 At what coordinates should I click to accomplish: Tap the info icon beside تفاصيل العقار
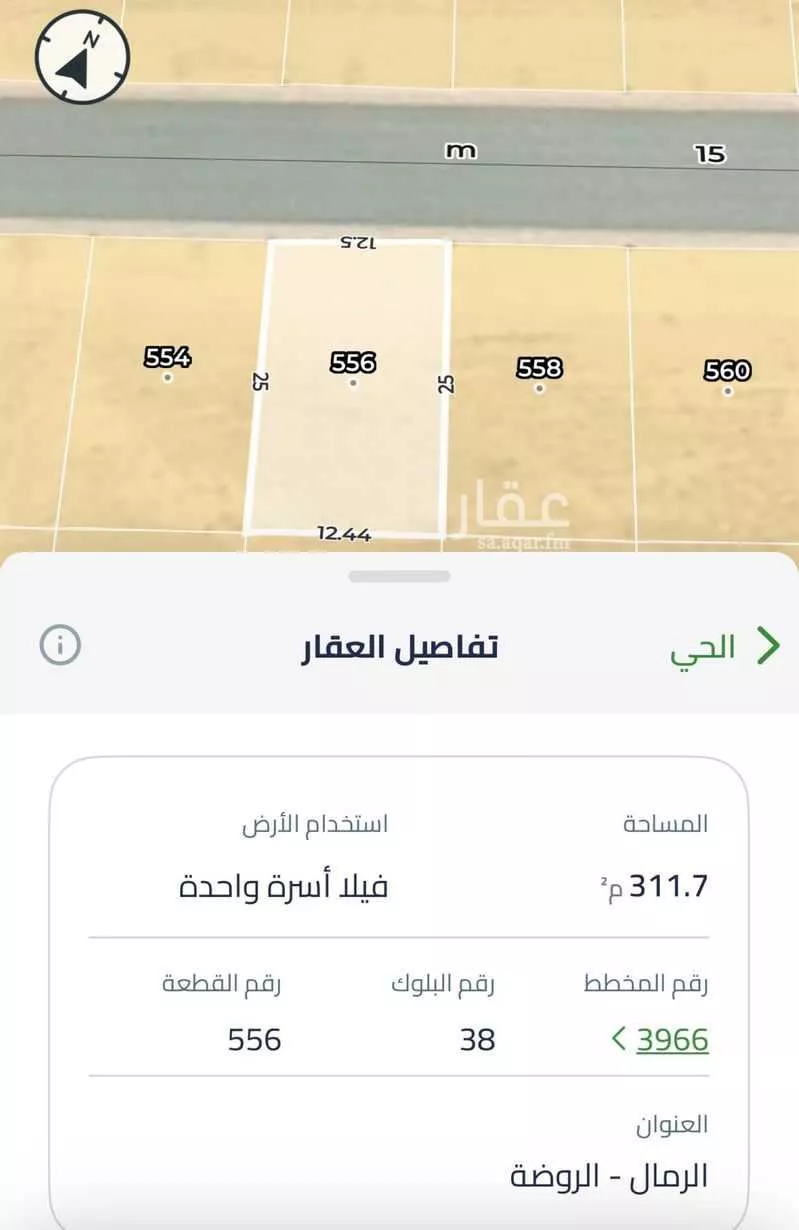click(x=60, y=646)
